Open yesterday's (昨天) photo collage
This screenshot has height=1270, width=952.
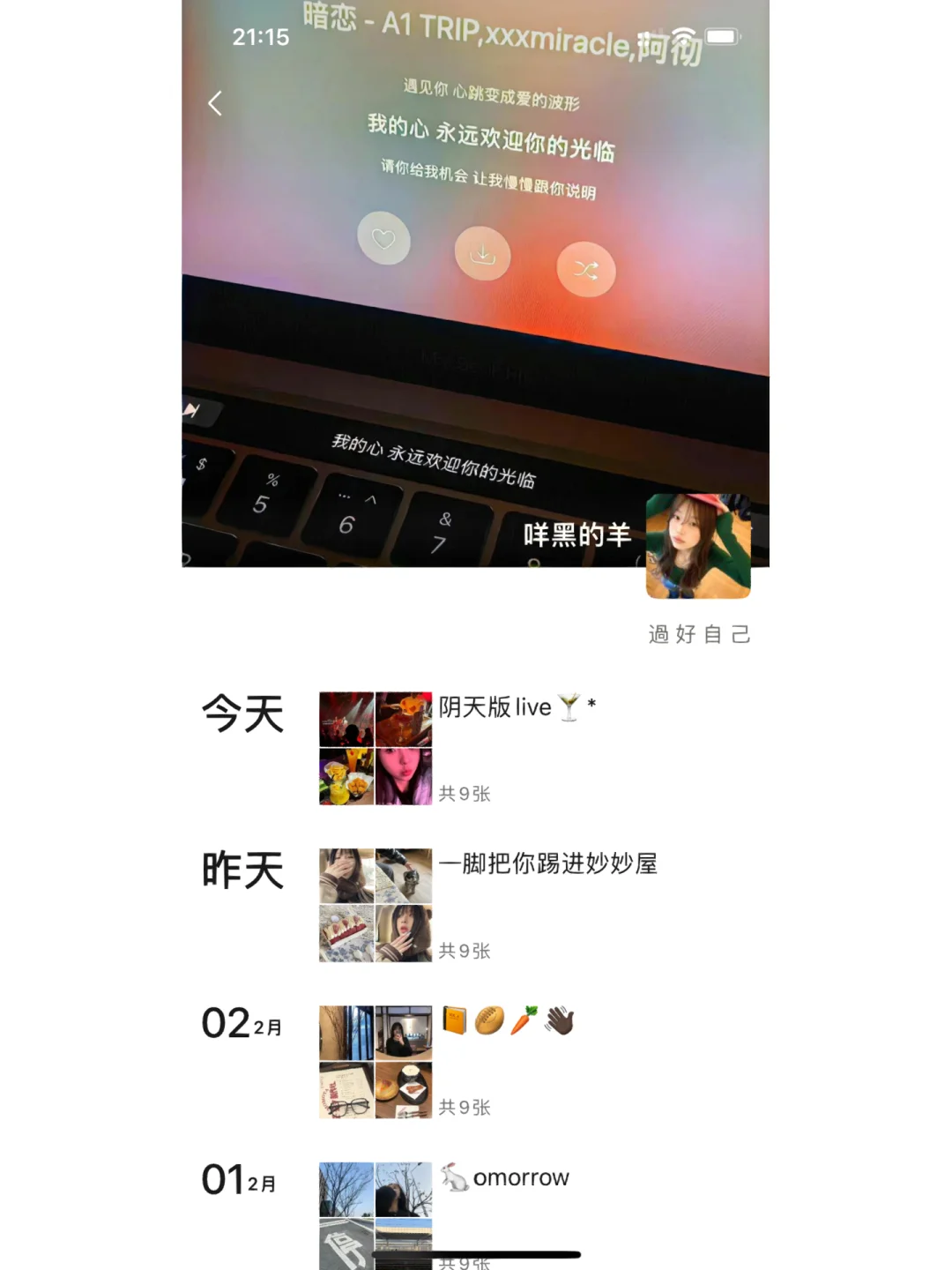(x=375, y=907)
